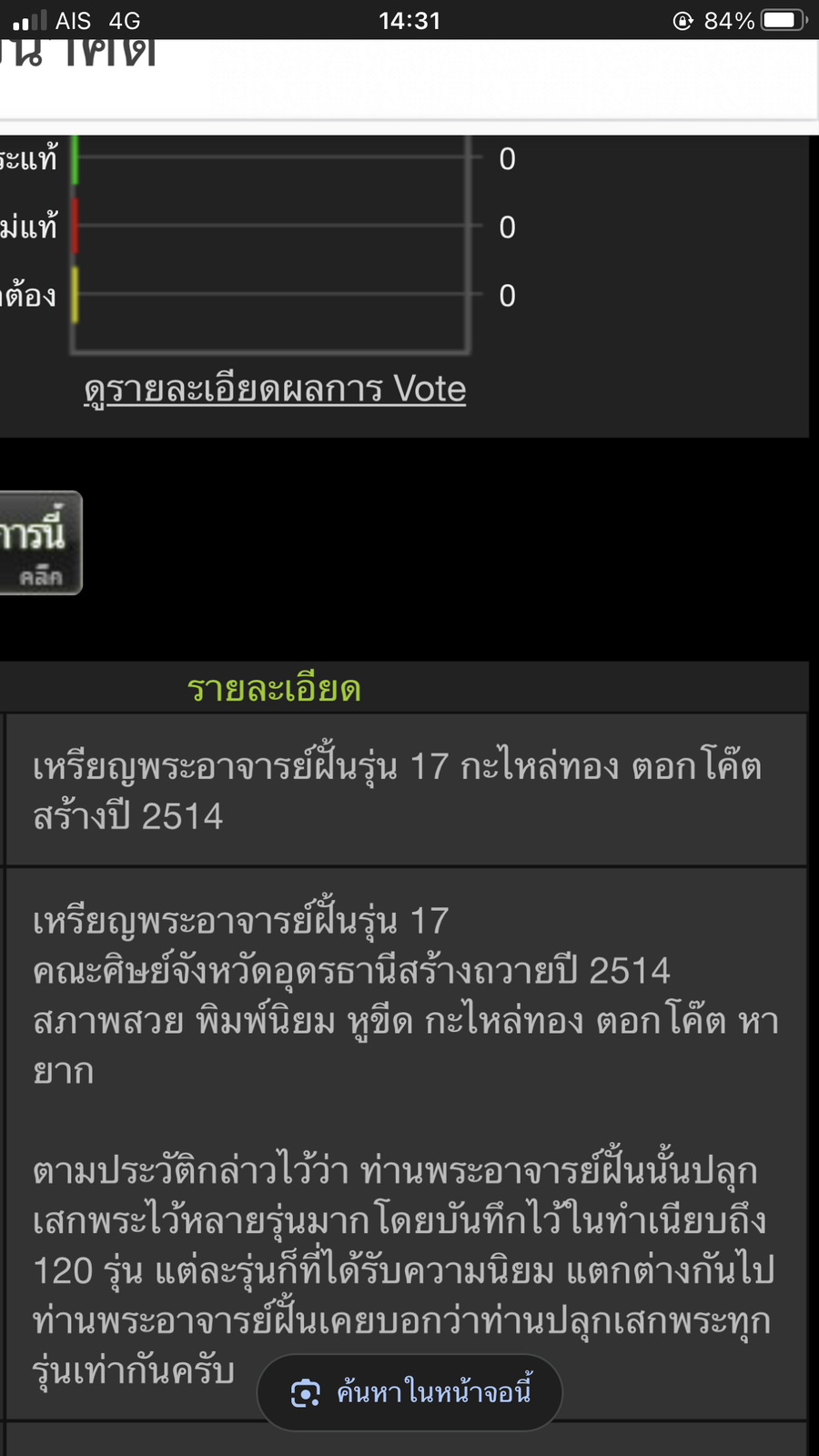The image size is (819, 1456).
Task: Tap the partially visible คลิก button
Action: [39, 544]
